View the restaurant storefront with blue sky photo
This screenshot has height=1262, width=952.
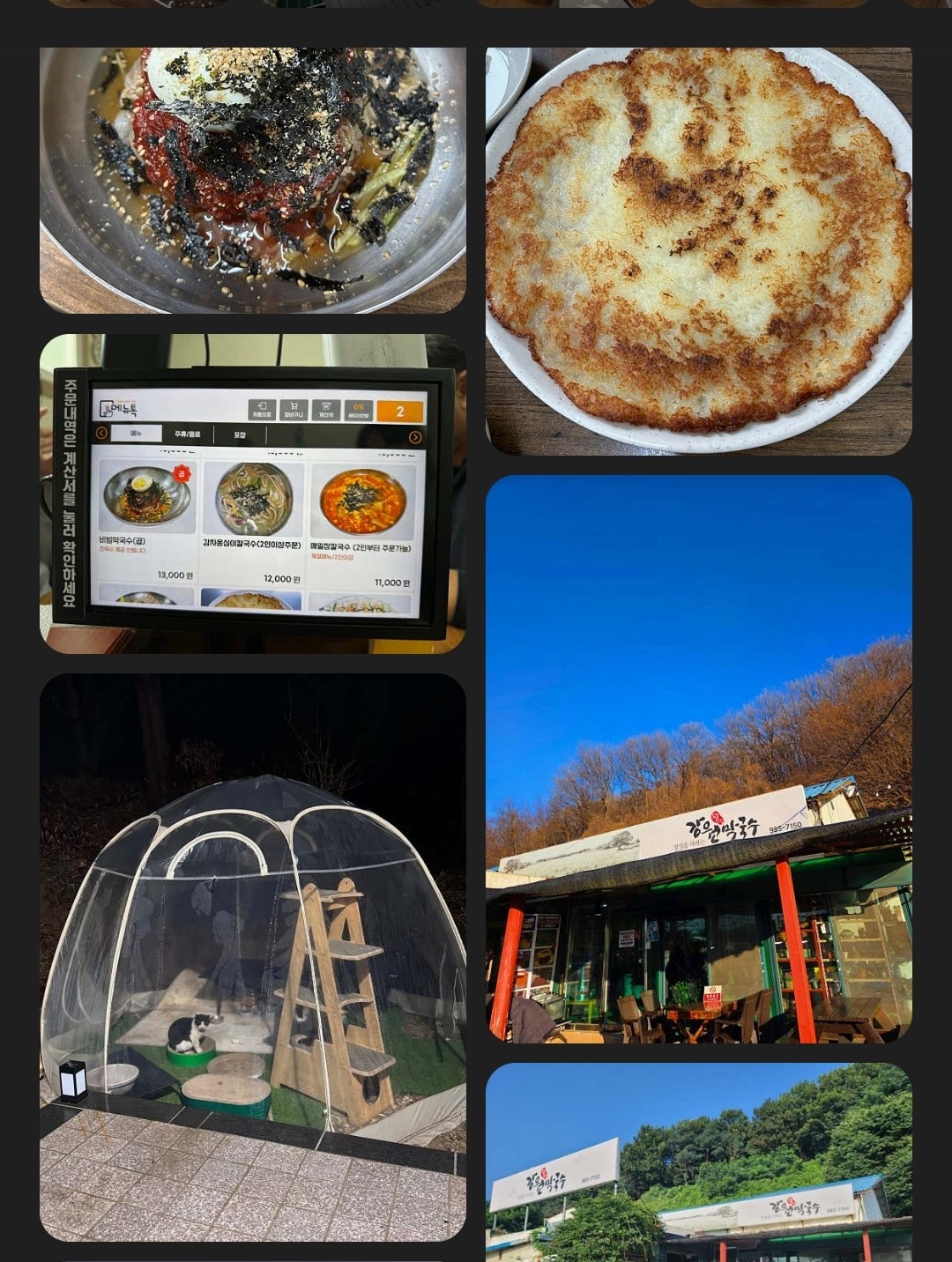click(698, 759)
